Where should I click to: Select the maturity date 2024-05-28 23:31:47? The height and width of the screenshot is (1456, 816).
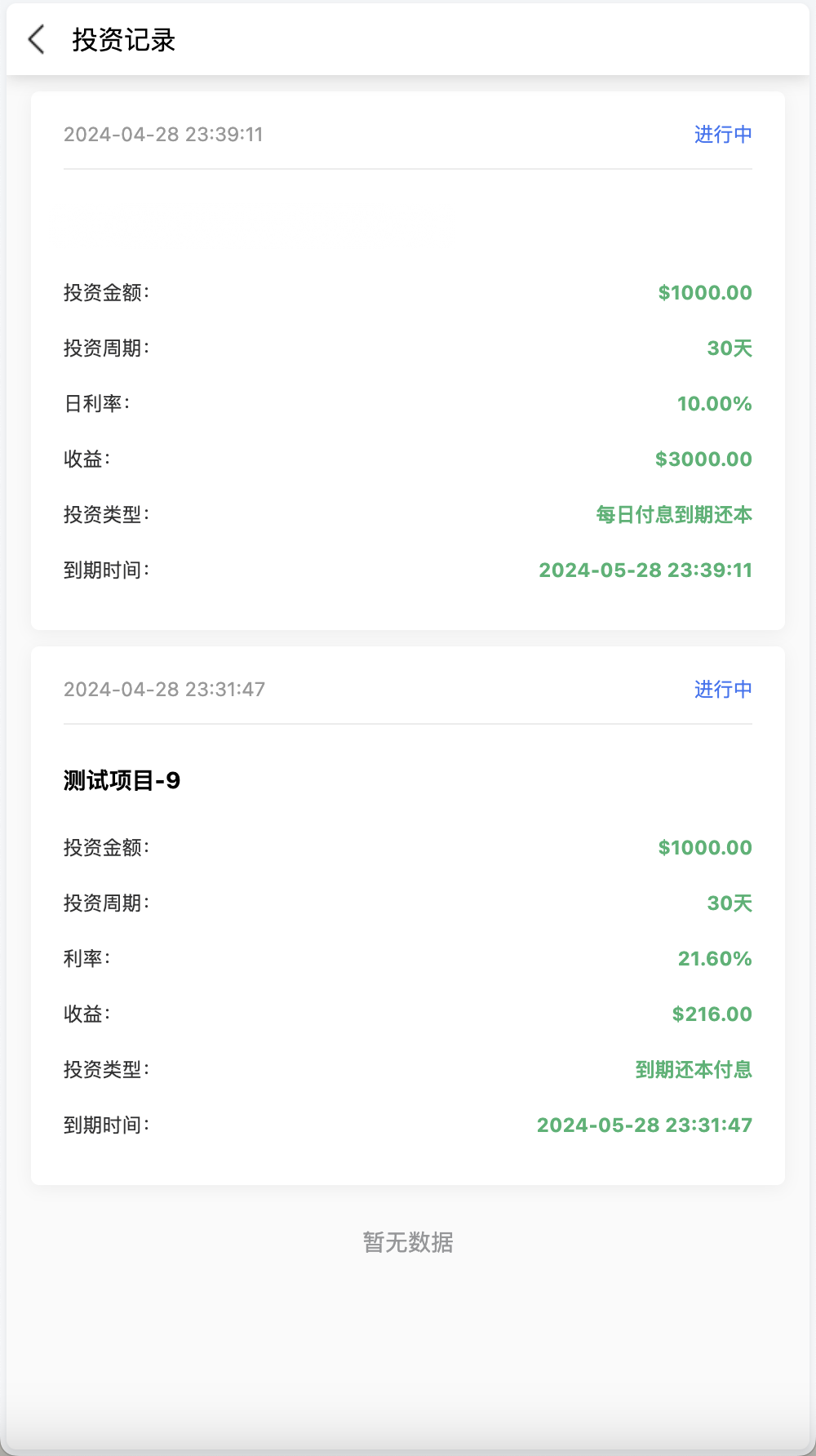click(x=645, y=1125)
